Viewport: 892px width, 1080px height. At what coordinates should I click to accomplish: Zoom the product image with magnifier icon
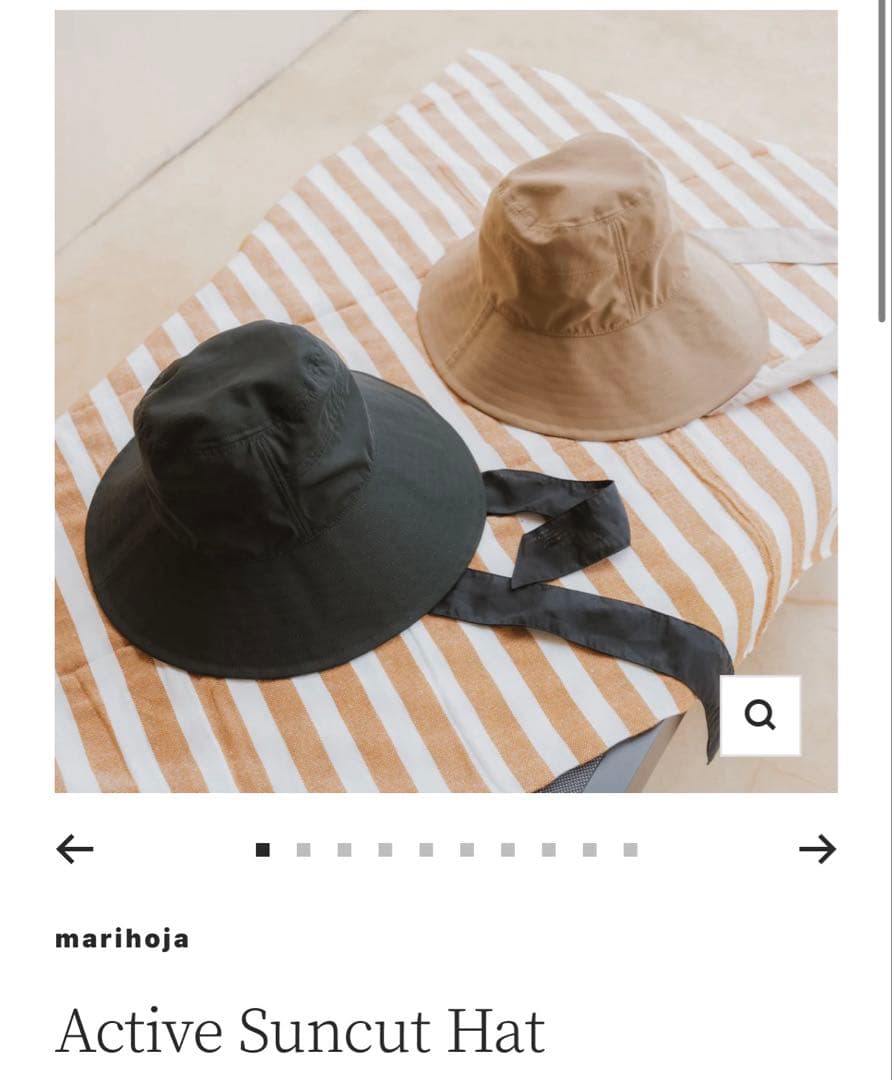[x=760, y=715]
